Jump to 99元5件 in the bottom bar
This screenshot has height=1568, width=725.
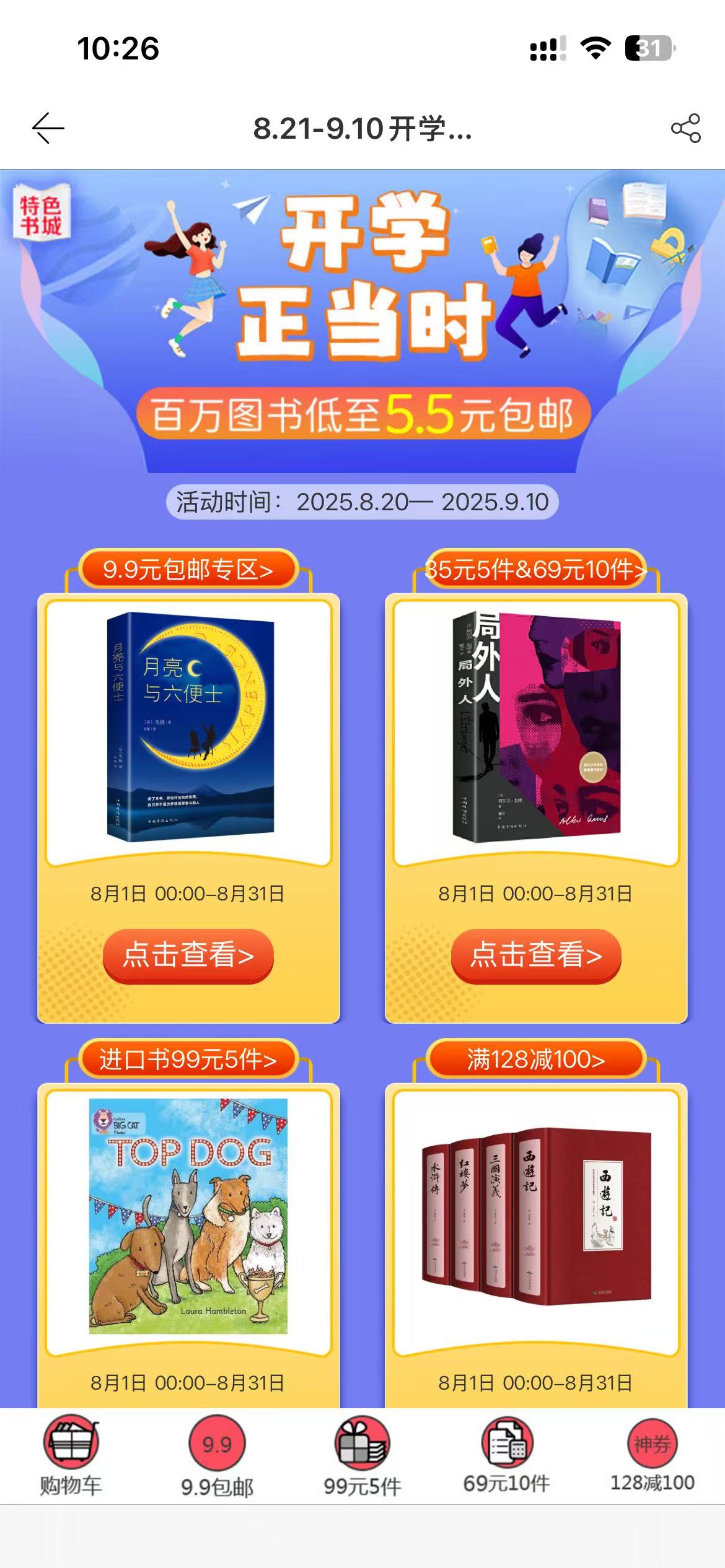(362, 1457)
